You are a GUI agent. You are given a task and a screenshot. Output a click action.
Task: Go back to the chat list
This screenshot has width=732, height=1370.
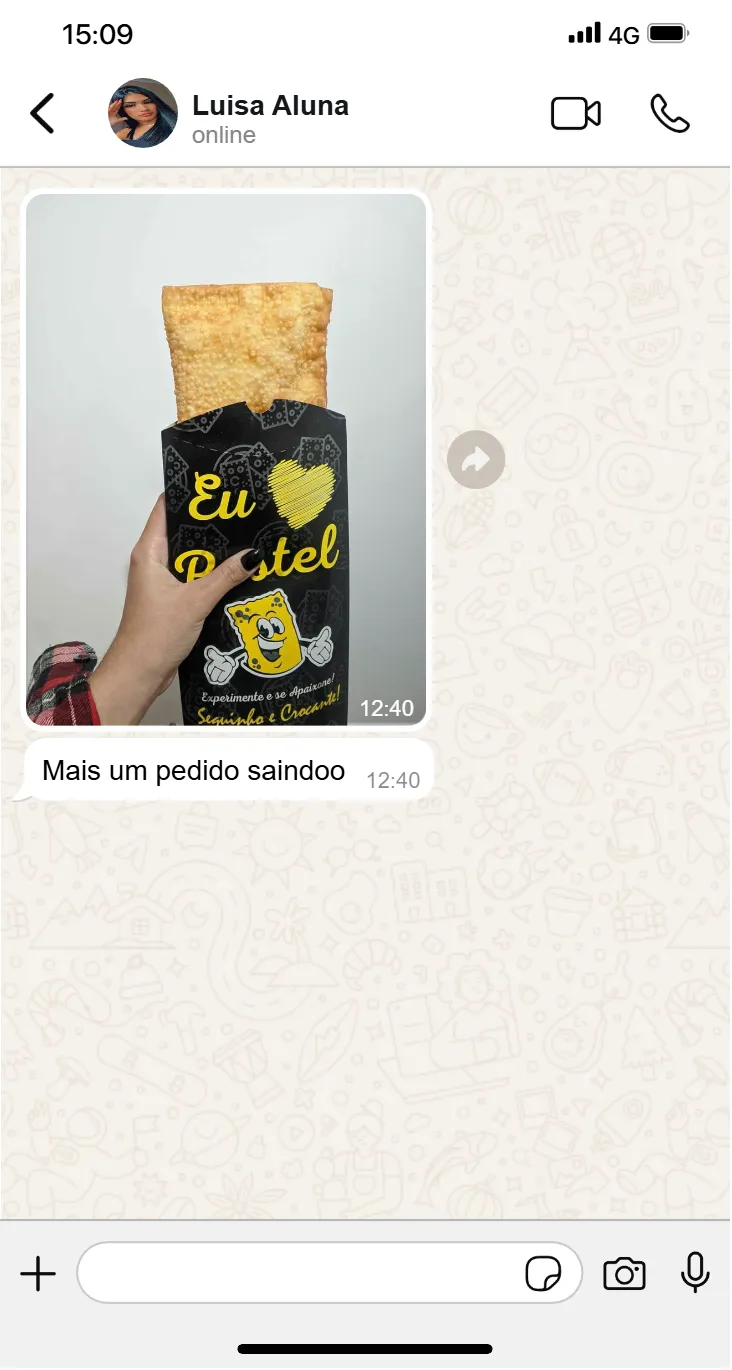click(x=42, y=114)
